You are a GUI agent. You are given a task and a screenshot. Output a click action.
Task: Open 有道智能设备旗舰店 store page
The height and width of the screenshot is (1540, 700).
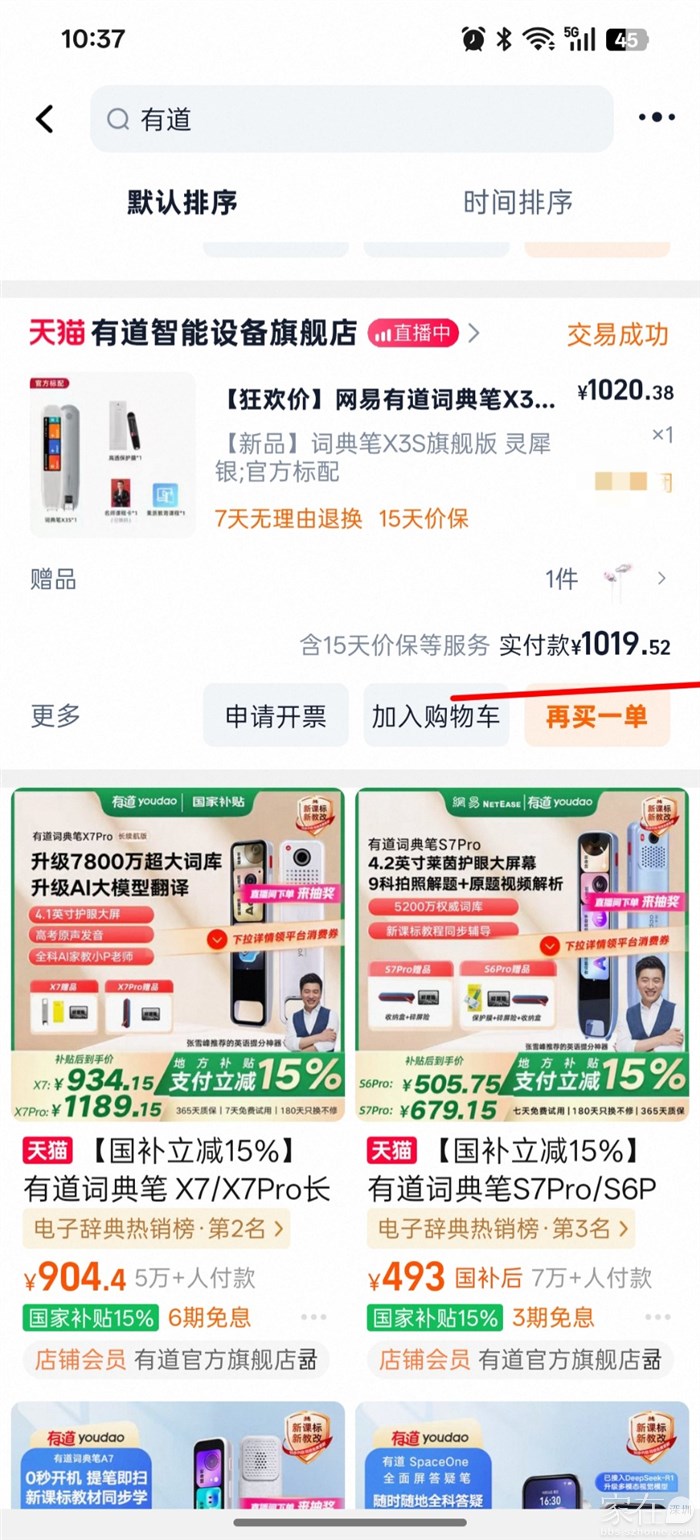click(x=222, y=333)
